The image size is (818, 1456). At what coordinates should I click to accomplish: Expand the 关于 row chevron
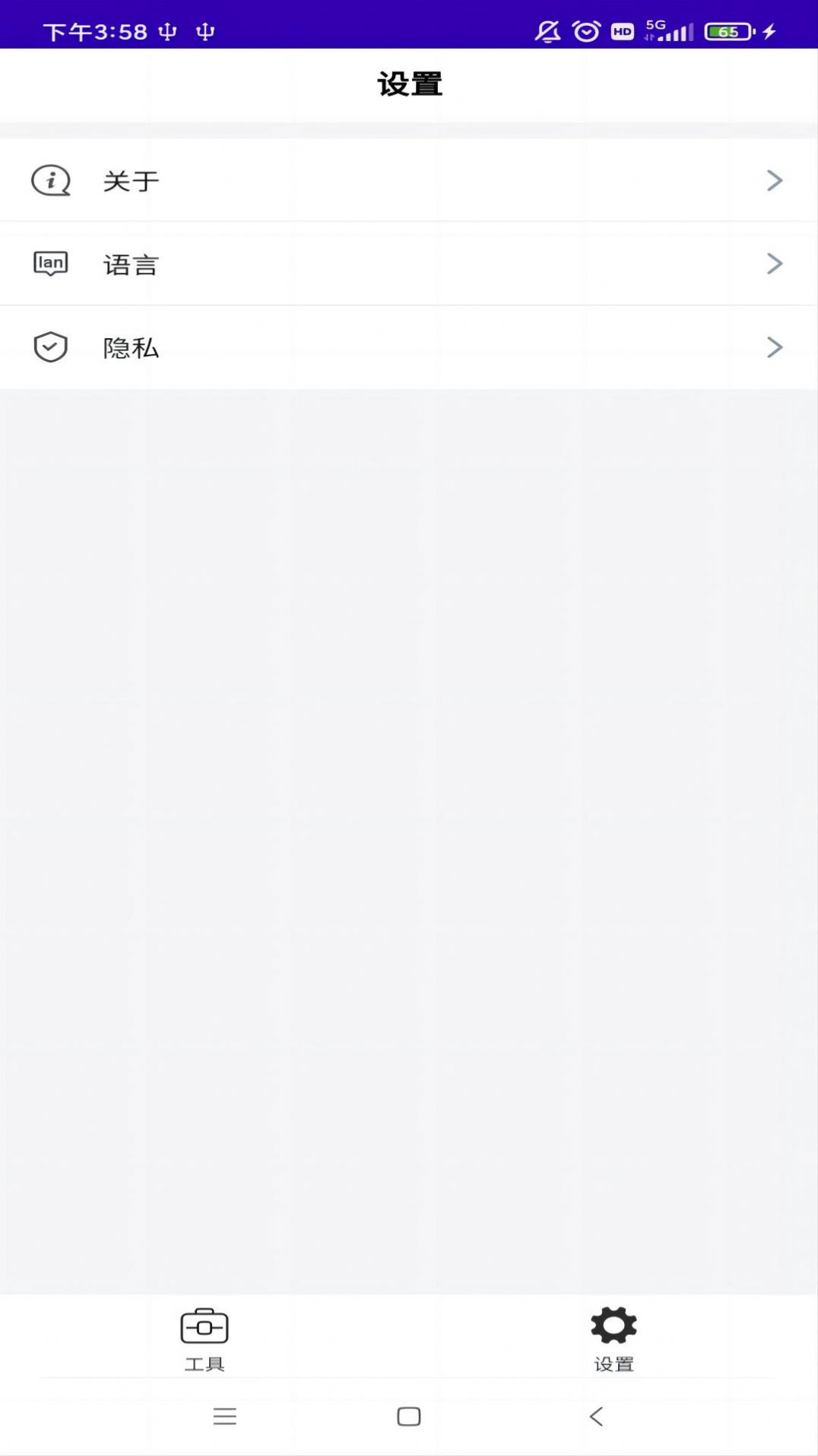point(775,179)
